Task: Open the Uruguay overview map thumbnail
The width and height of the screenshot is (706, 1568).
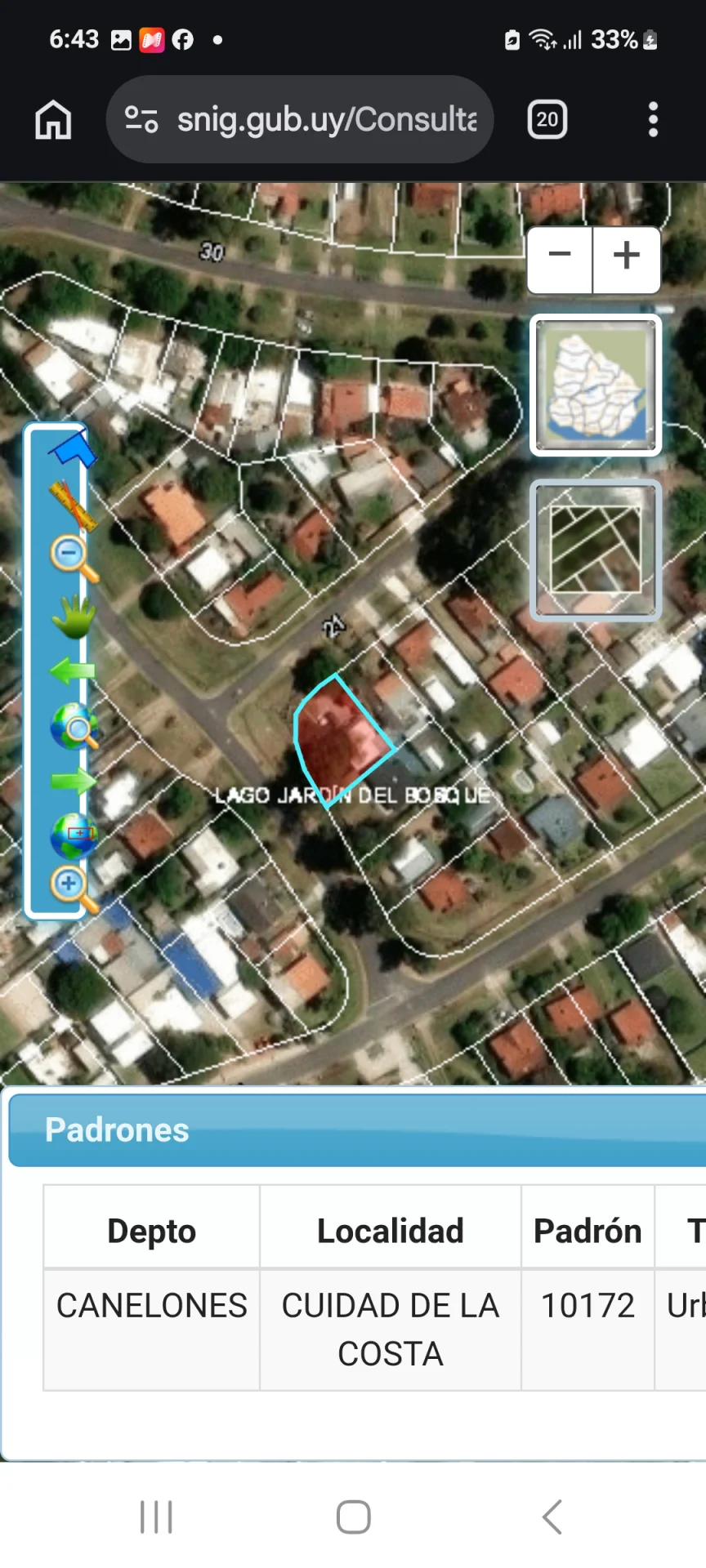Action: point(596,385)
